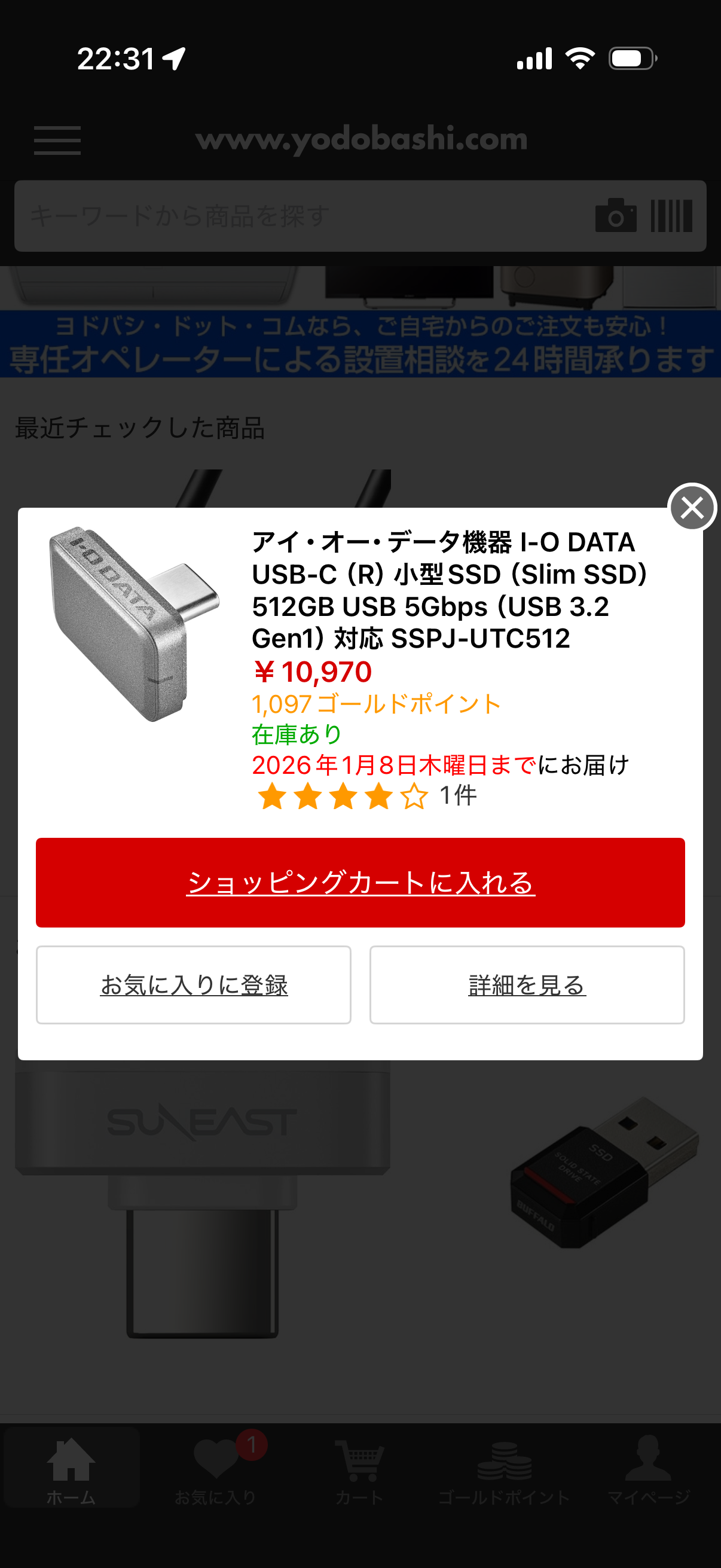Open the カート tab
The height and width of the screenshot is (1568, 721).
(x=359, y=1469)
